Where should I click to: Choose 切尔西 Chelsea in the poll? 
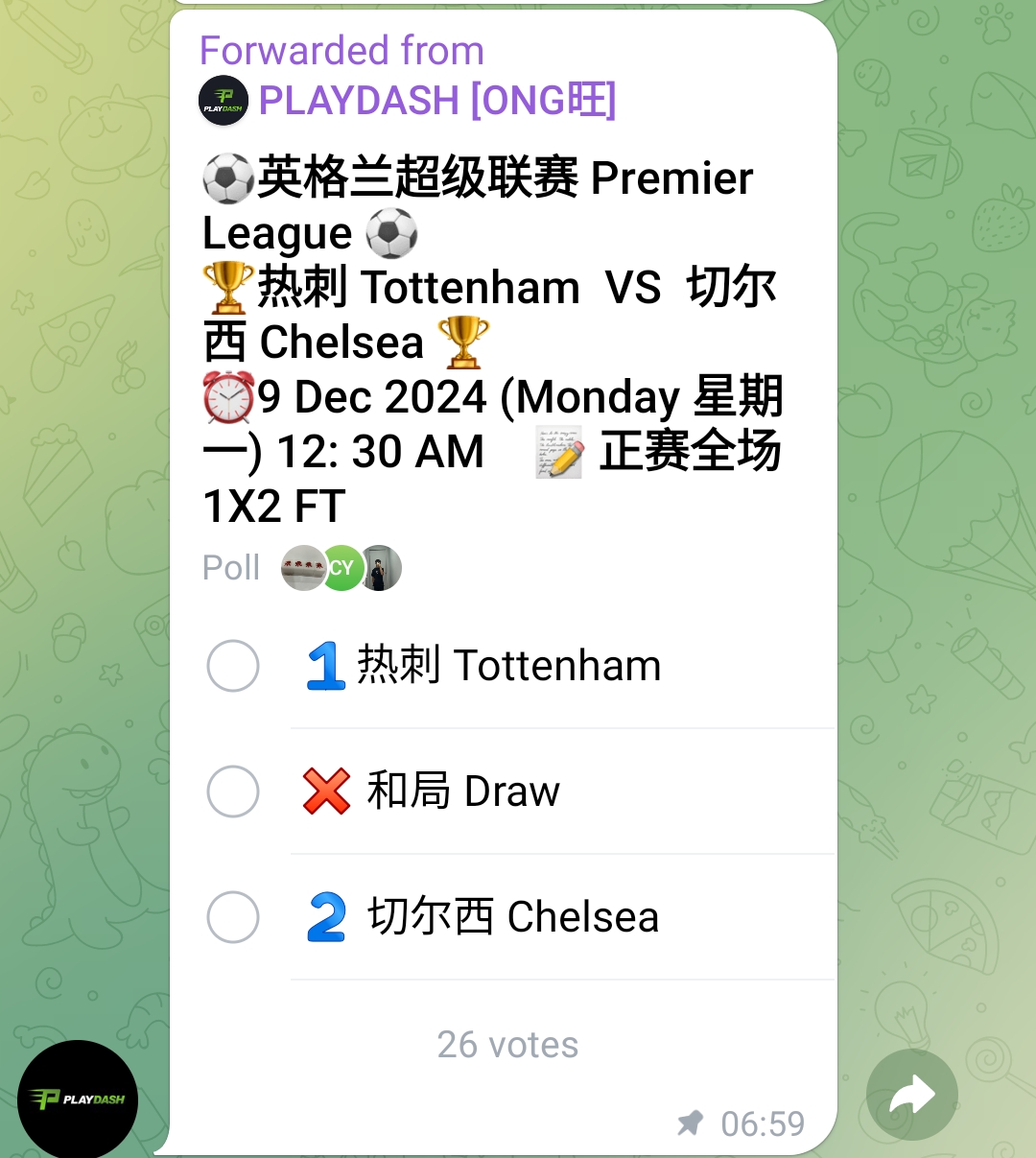(x=233, y=917)
